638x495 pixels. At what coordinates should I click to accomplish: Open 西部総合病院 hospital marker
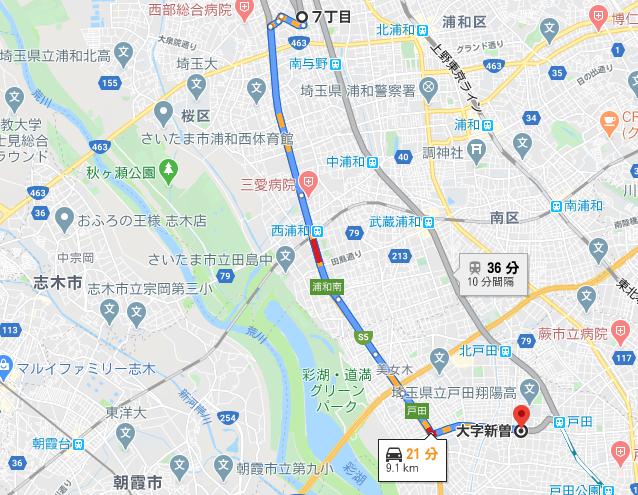(x=243, y=10)
